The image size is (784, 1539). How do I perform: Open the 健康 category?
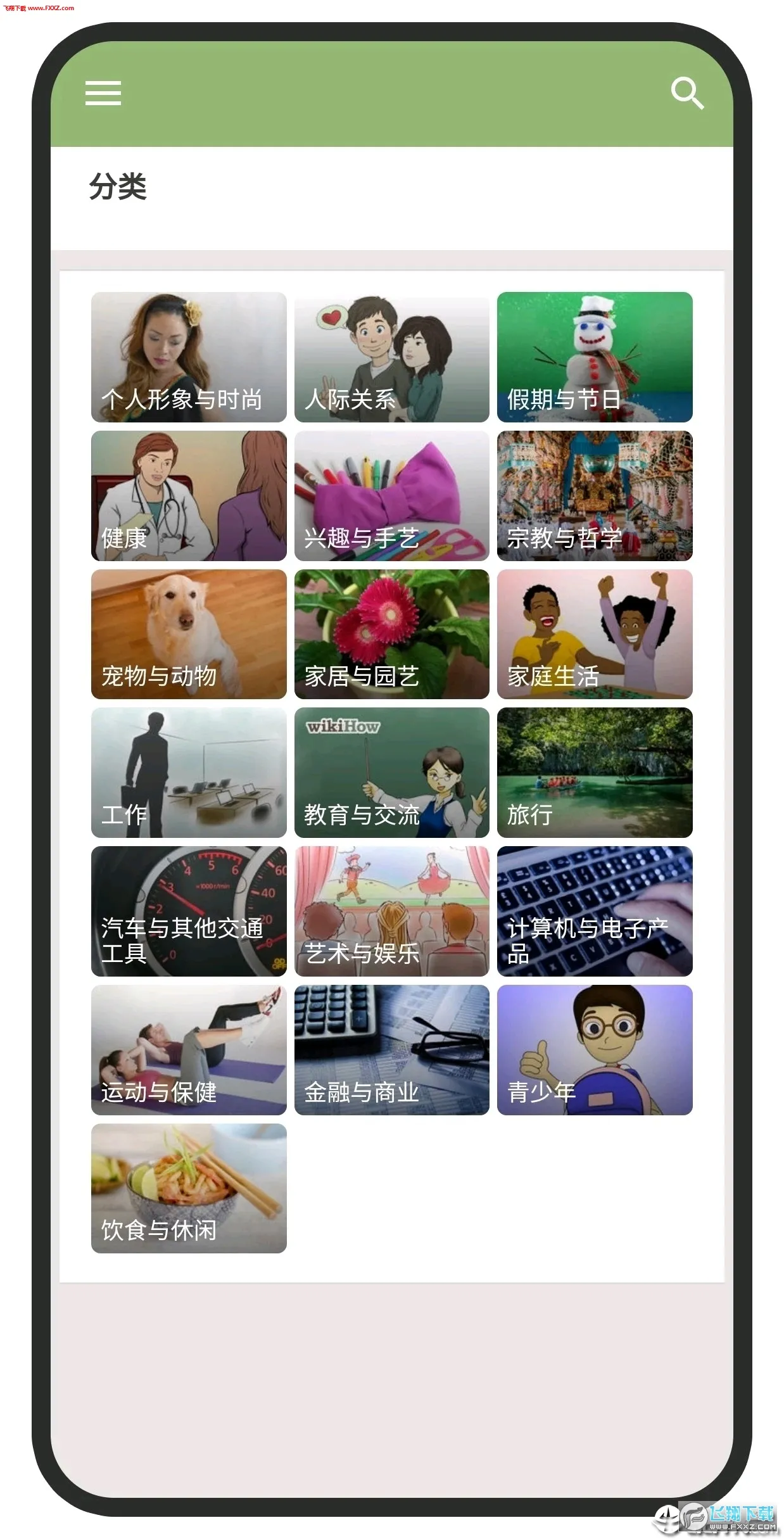click(189, 495)
